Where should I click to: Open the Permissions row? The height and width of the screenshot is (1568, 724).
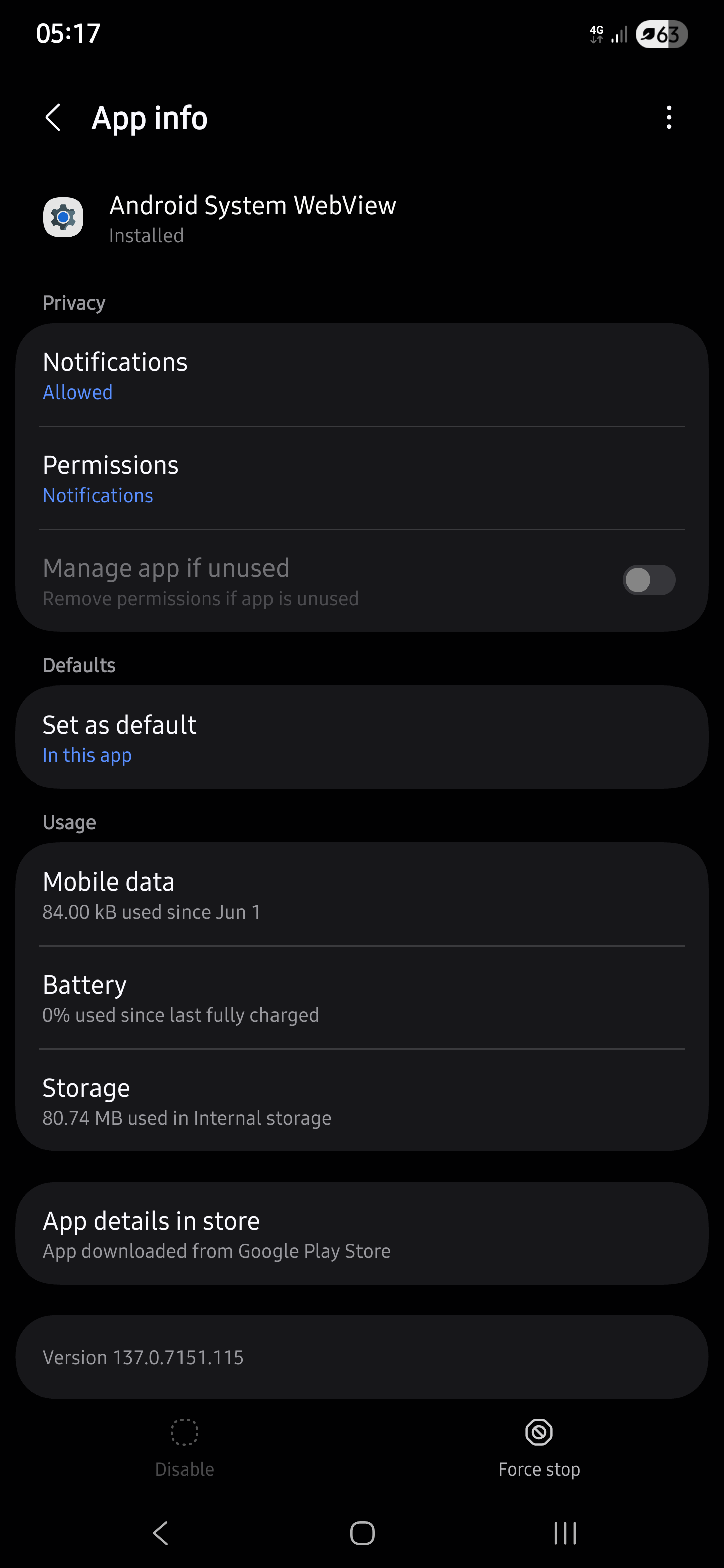point(361,478)
